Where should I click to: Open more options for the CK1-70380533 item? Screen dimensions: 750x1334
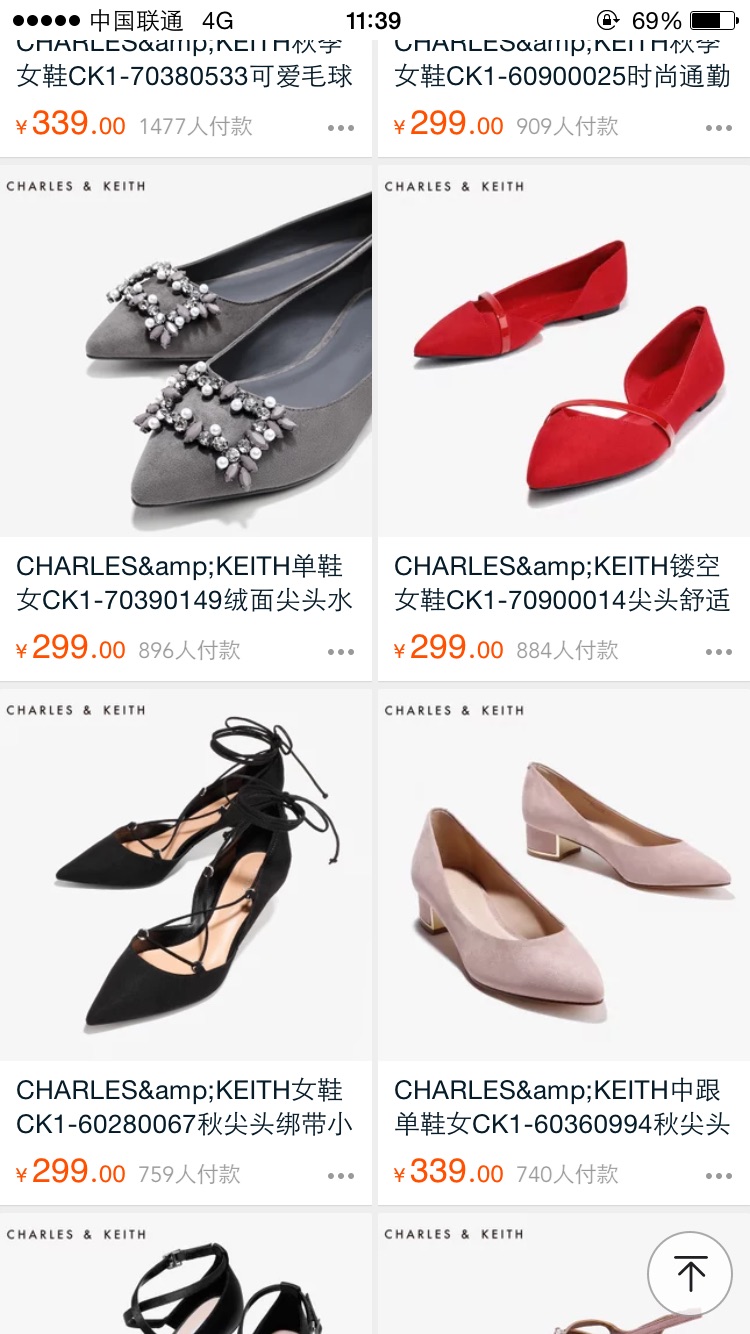point(341,128)
